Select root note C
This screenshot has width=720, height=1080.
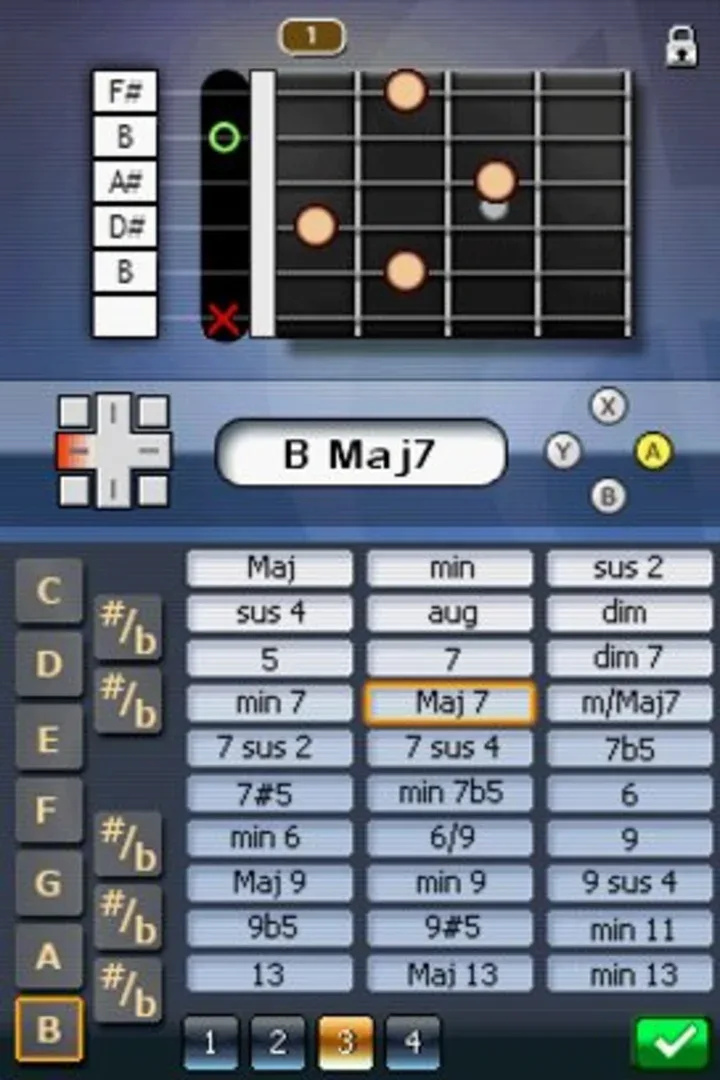(48, 592)
